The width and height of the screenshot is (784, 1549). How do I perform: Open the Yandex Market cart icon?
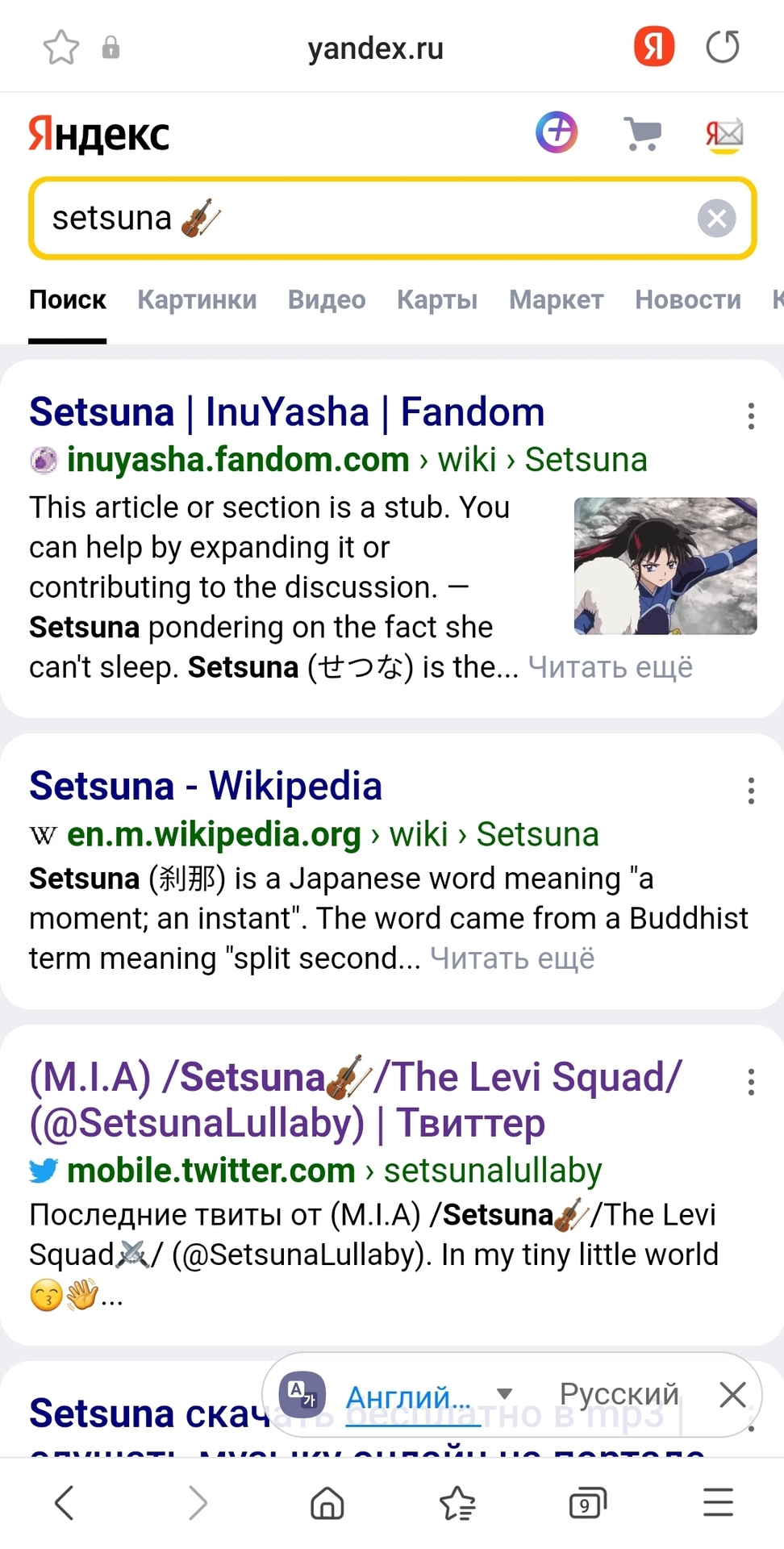pos(643,134)
